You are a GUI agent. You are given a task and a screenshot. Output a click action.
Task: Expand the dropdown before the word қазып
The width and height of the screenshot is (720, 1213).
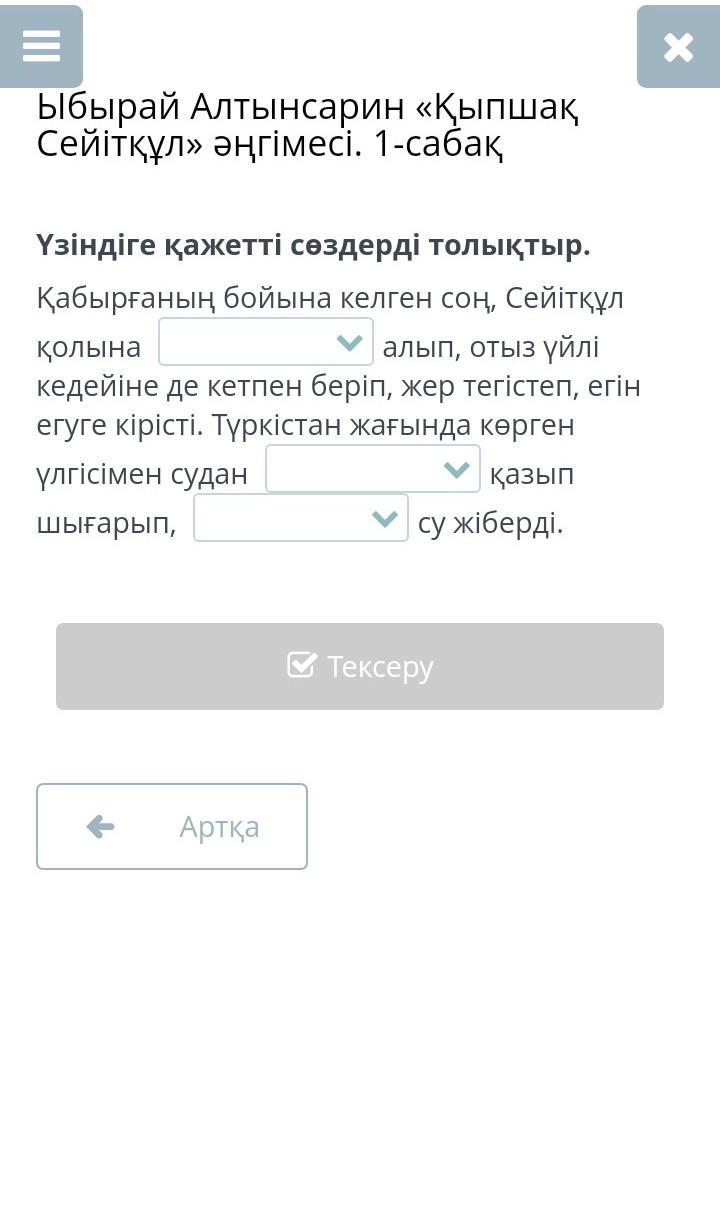[x=372, y=469]
